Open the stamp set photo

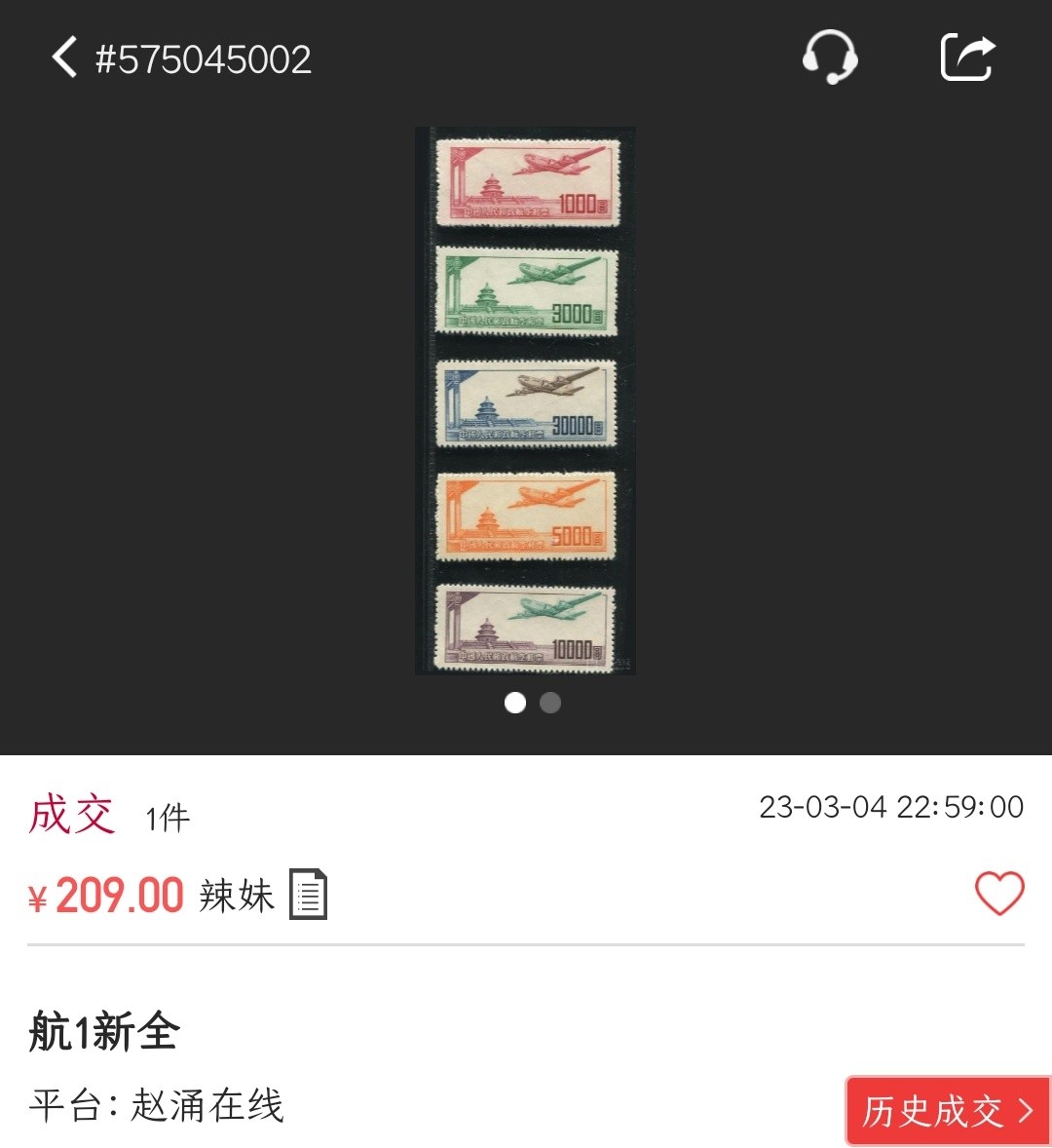pos(525,401)
